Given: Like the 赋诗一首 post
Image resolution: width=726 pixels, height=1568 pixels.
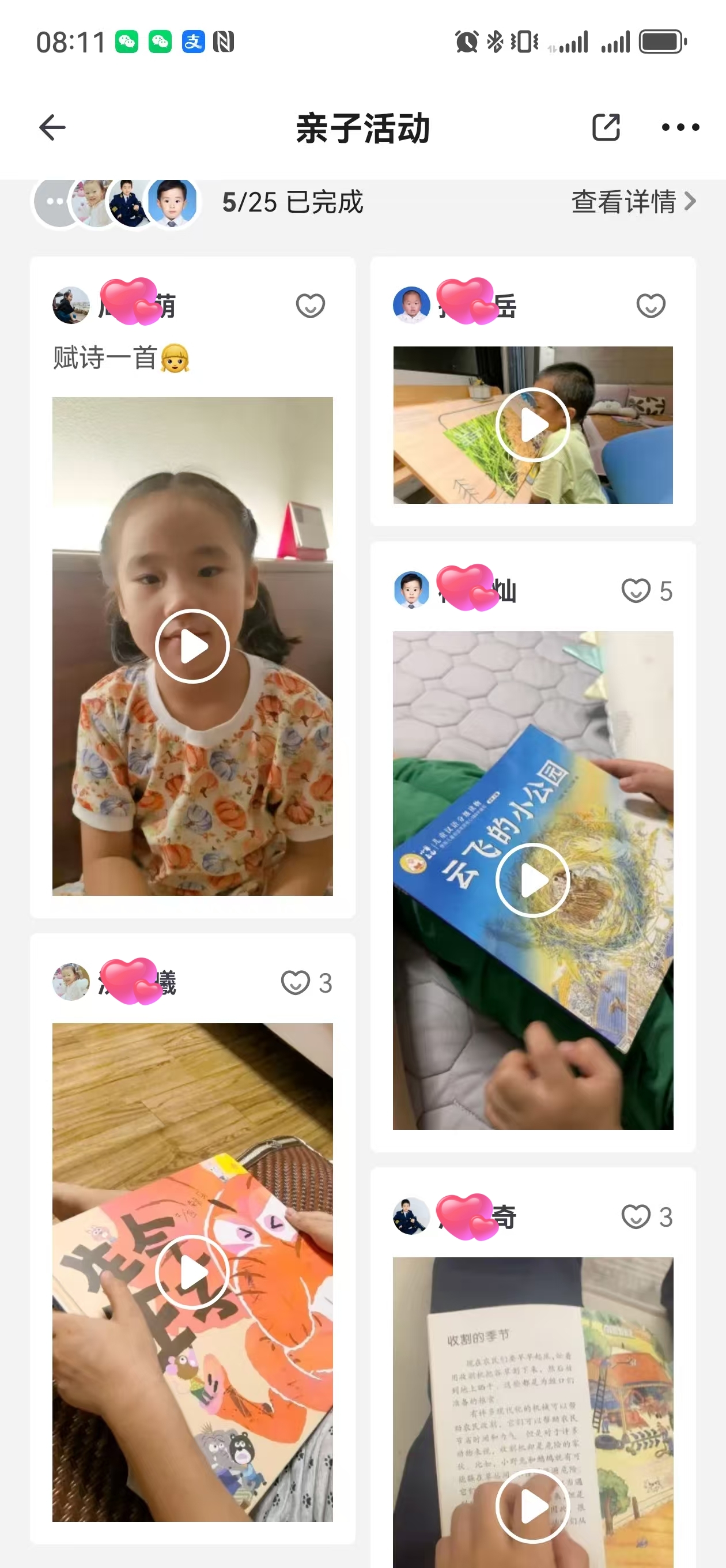Looking at the screenshot, I should click(311, 306).
